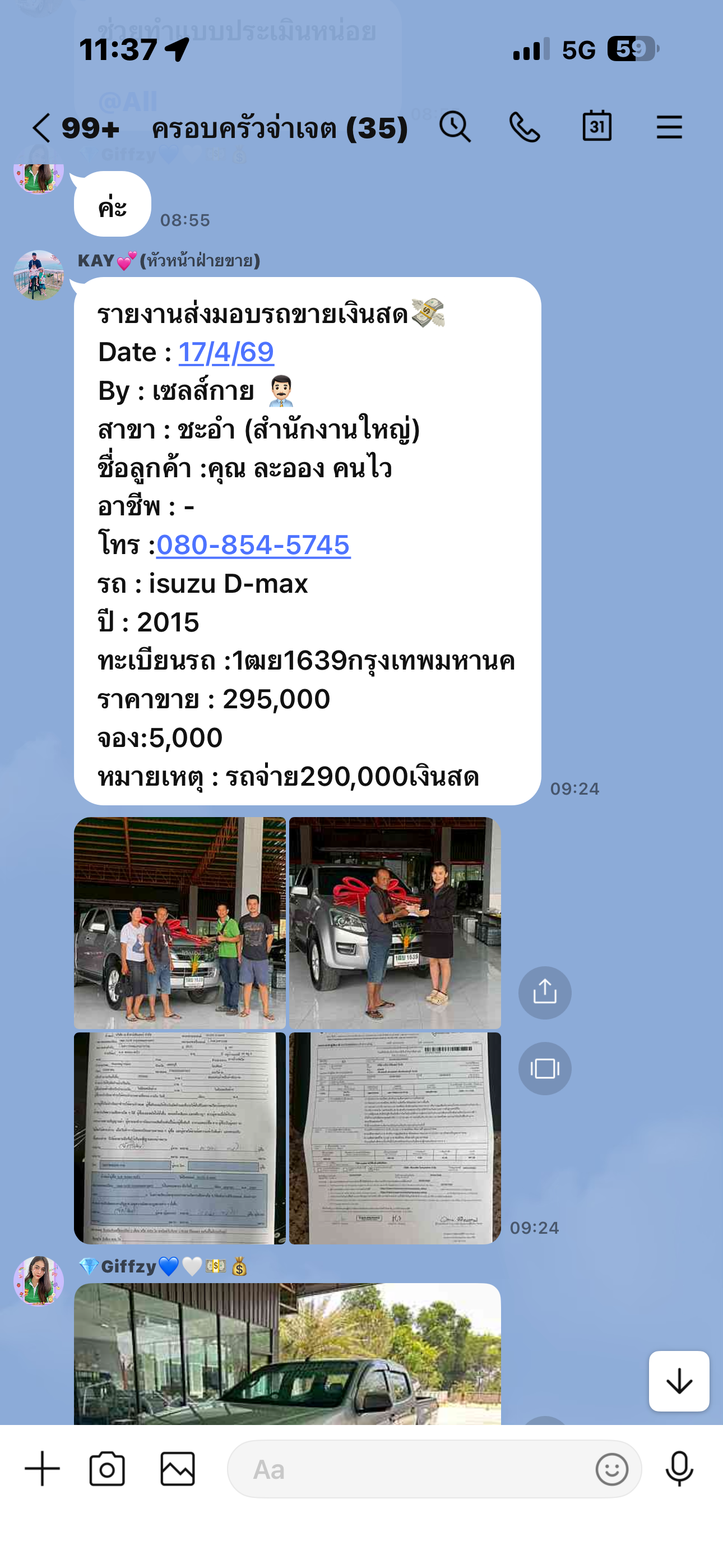View the photos as a slideshow
The image size is (723, 1568).
point(545,1068)
